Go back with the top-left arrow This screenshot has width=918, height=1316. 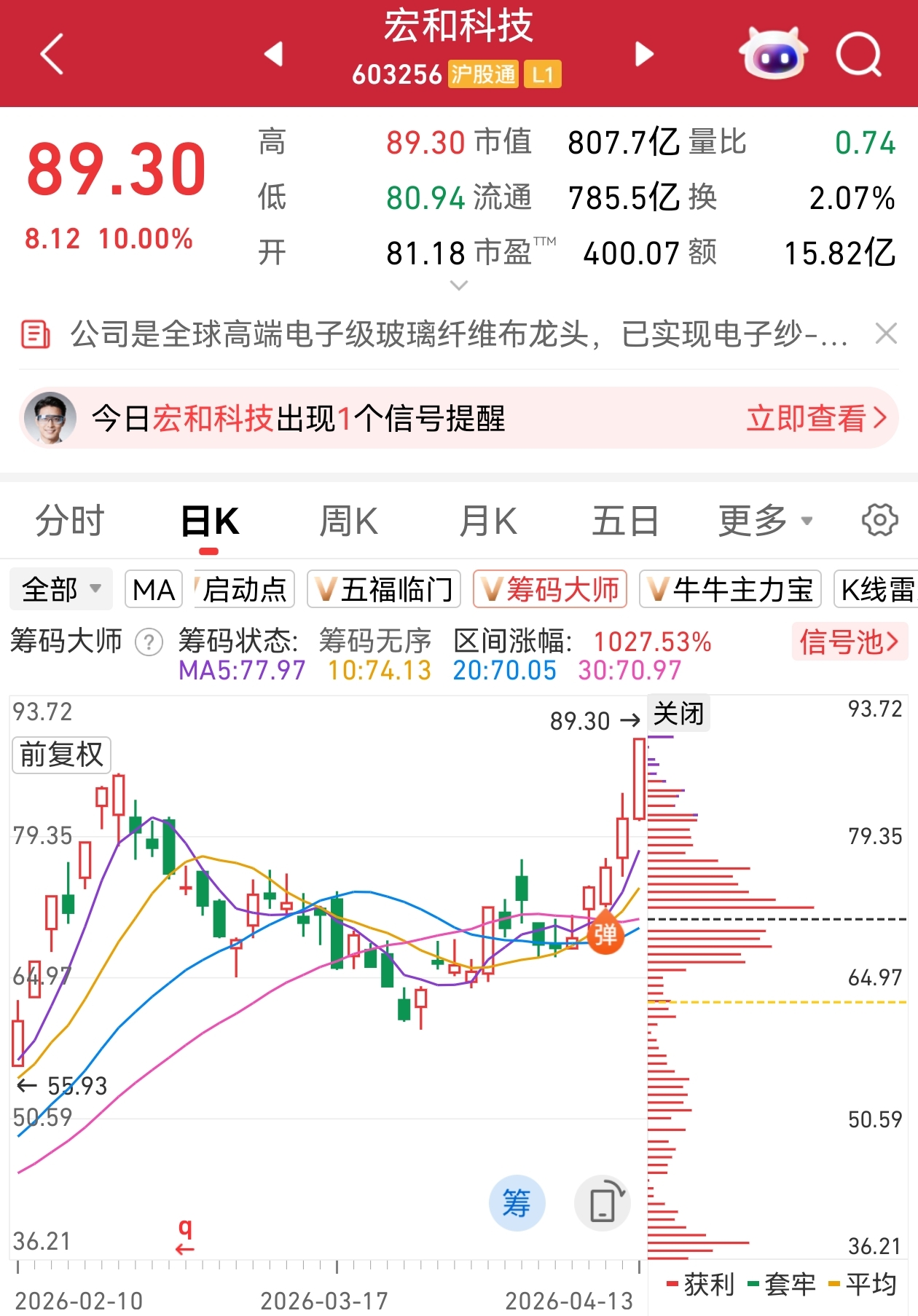point(52,54)
